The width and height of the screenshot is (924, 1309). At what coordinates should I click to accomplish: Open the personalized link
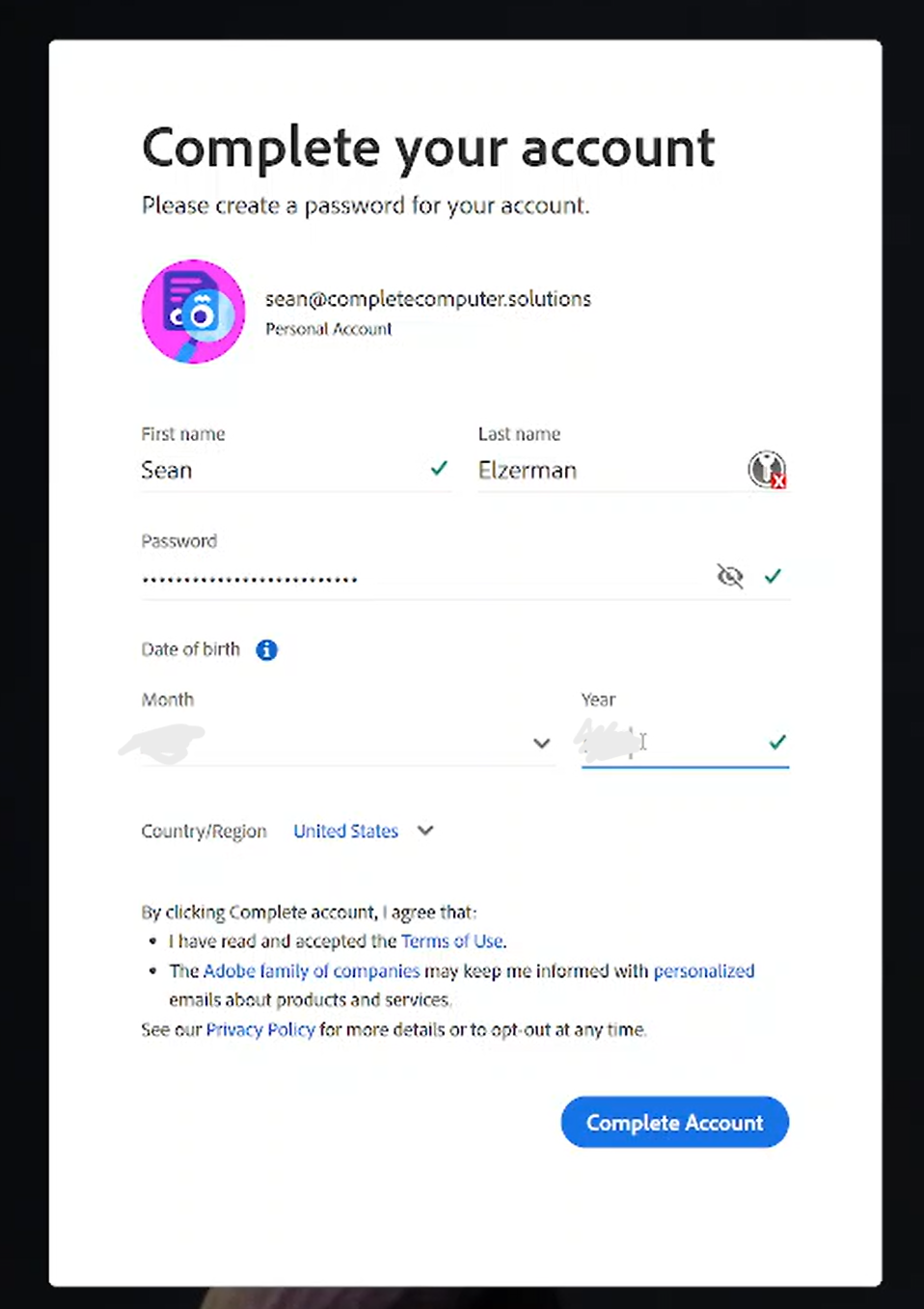pyautogui.click(x=703, y=971)
